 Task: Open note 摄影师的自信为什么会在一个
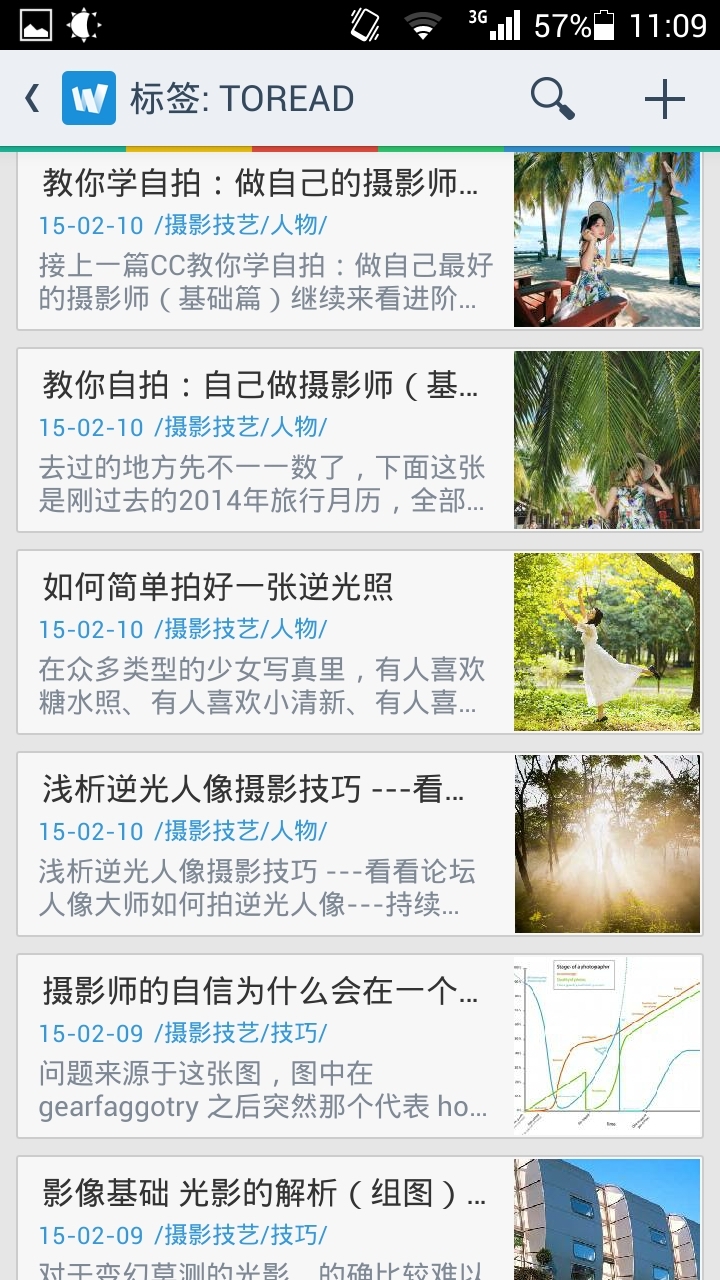click(x=260, y=1046)
